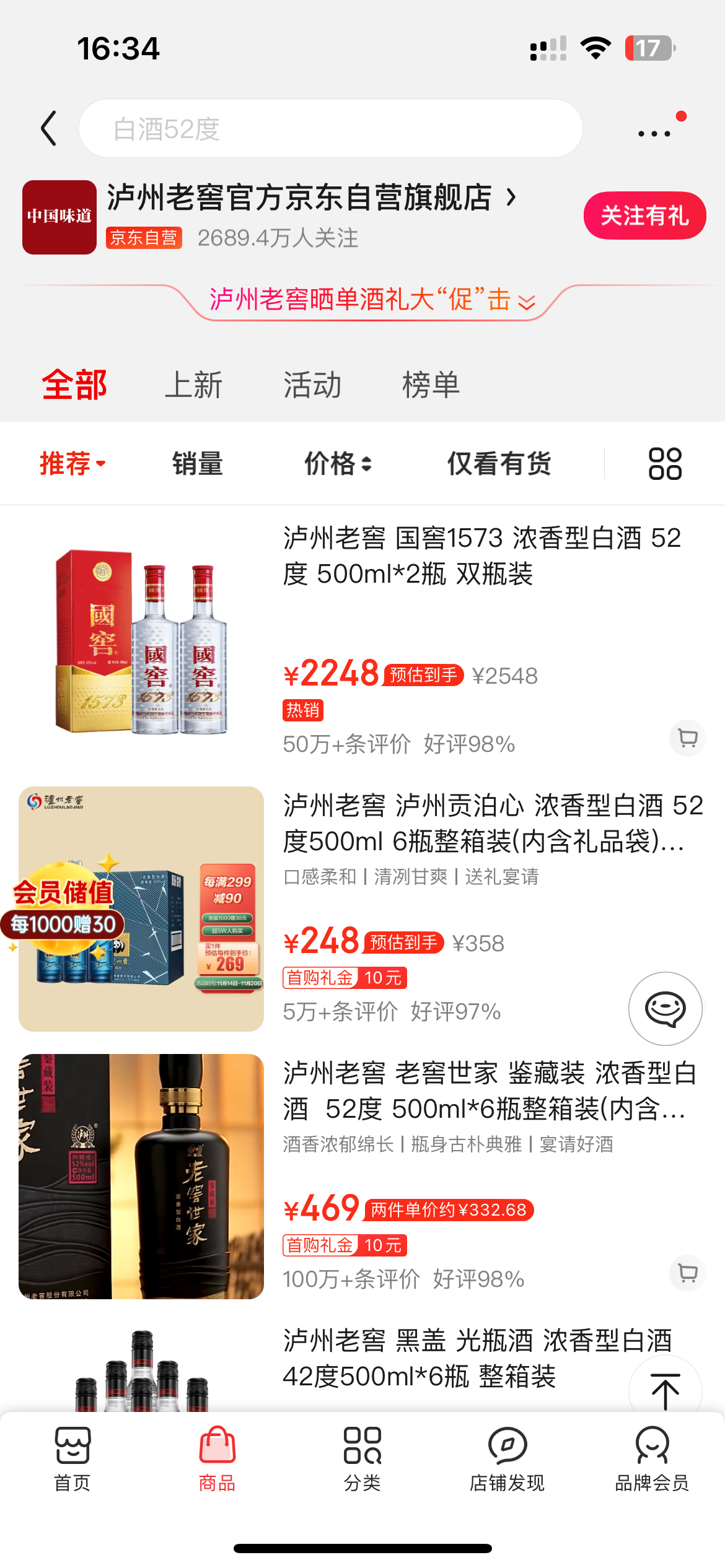Image resolution: width=725 pixels, height=1568 pixels.
Task: Contact customer service via the chat bubble
Action: (666, 1009)
